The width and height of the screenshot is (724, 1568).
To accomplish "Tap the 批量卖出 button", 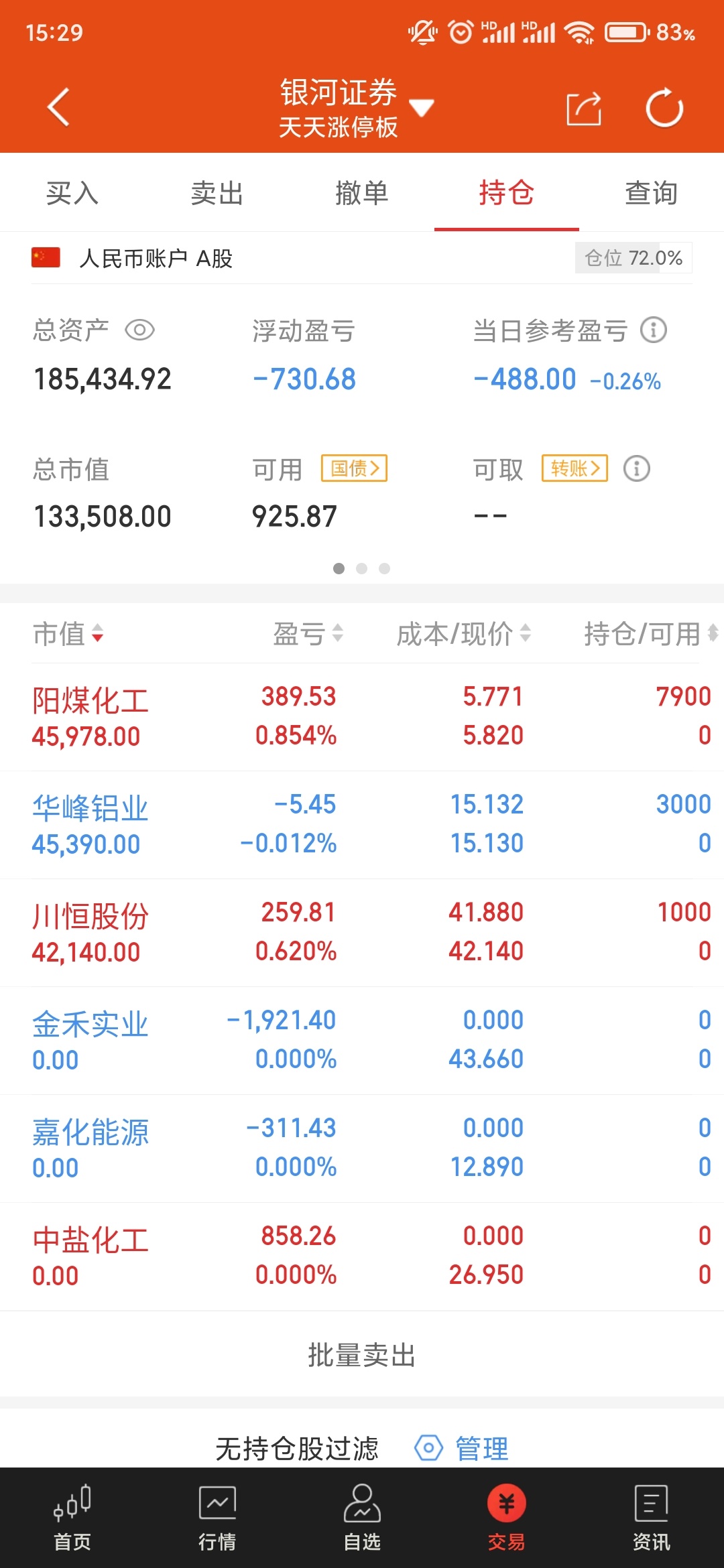I will pos(361,1355).
